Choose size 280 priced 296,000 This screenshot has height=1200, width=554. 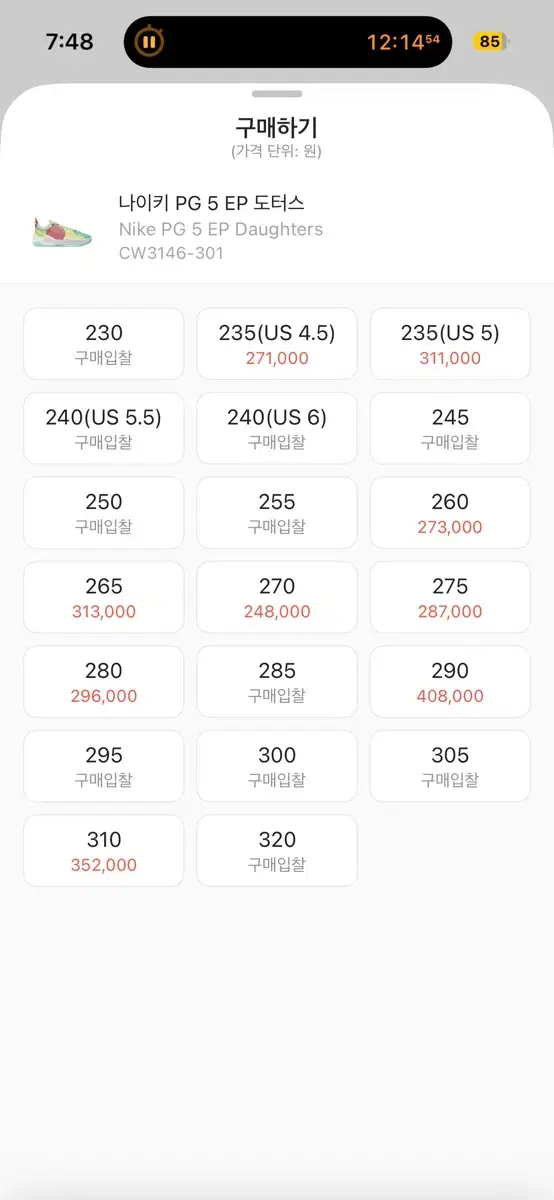(x=104, y=682)
